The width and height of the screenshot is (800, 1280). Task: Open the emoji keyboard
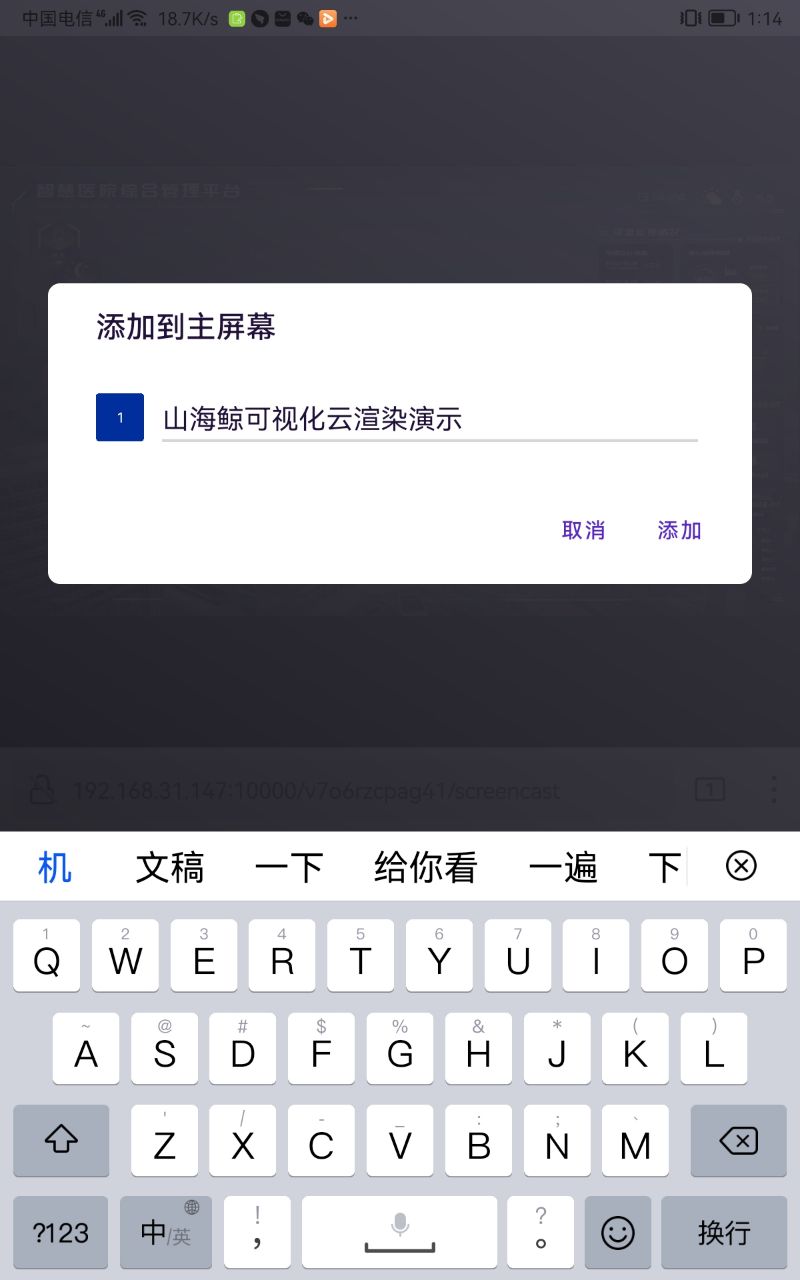pos(618,1232)
